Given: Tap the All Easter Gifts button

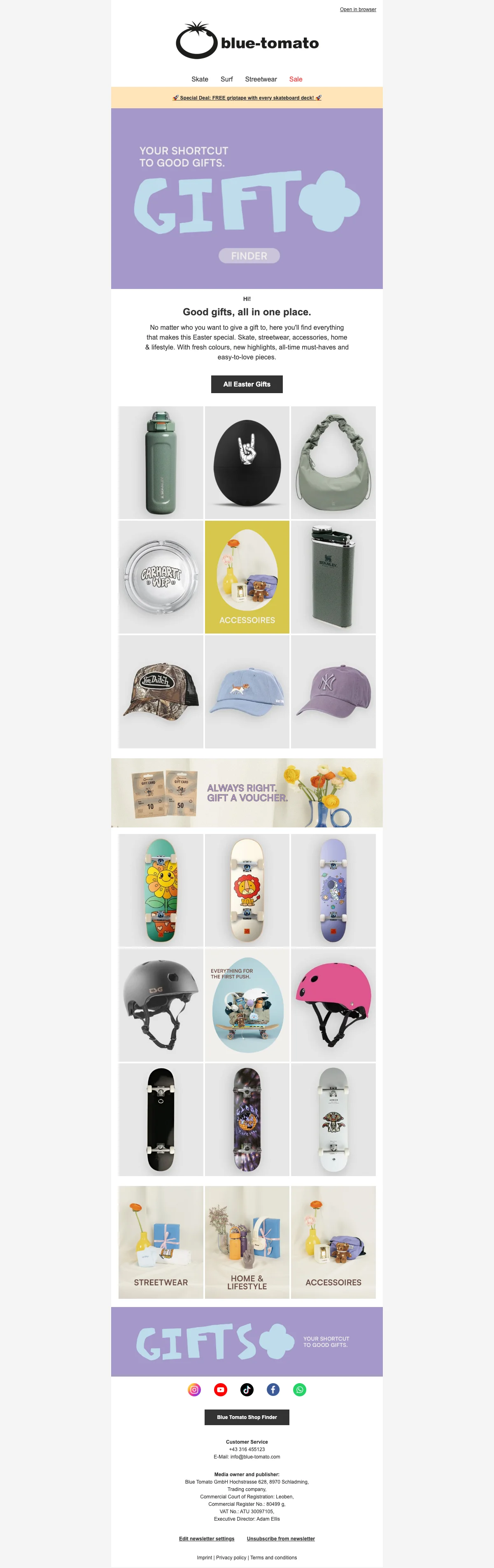Looking at the screenshot, I should coord(247,384).
